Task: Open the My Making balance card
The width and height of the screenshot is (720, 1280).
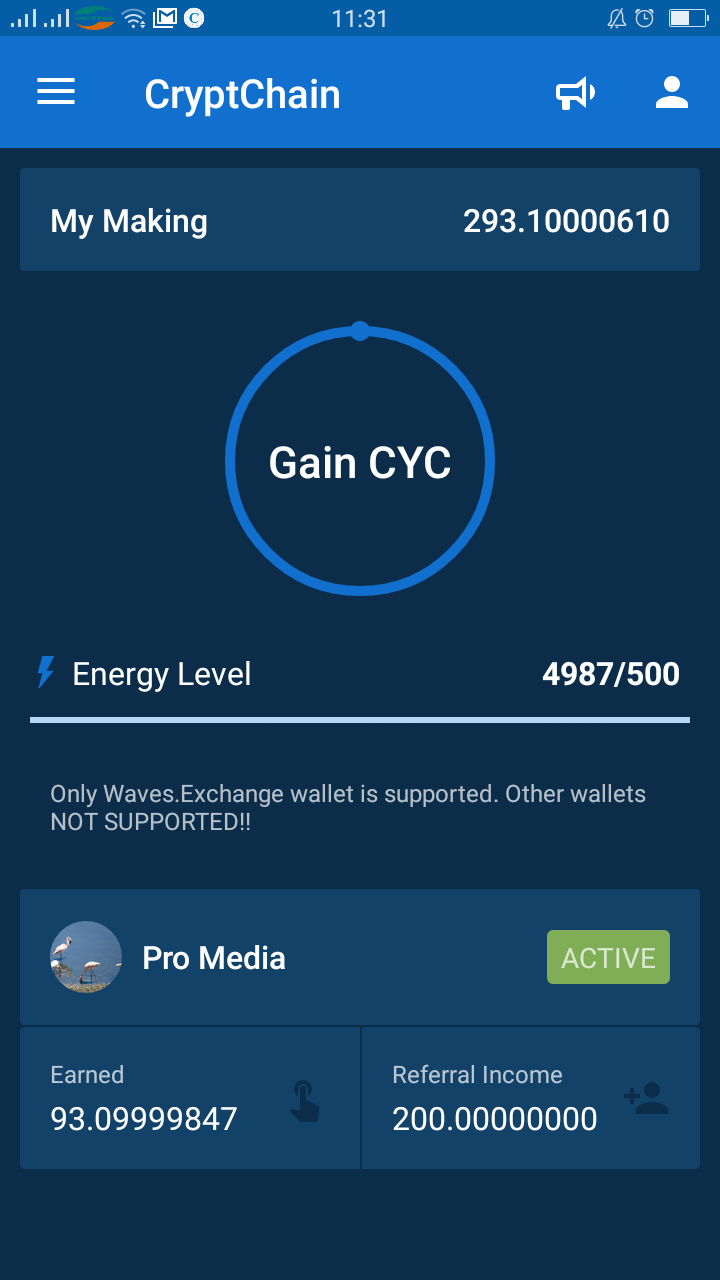Action: coord(360,220)
